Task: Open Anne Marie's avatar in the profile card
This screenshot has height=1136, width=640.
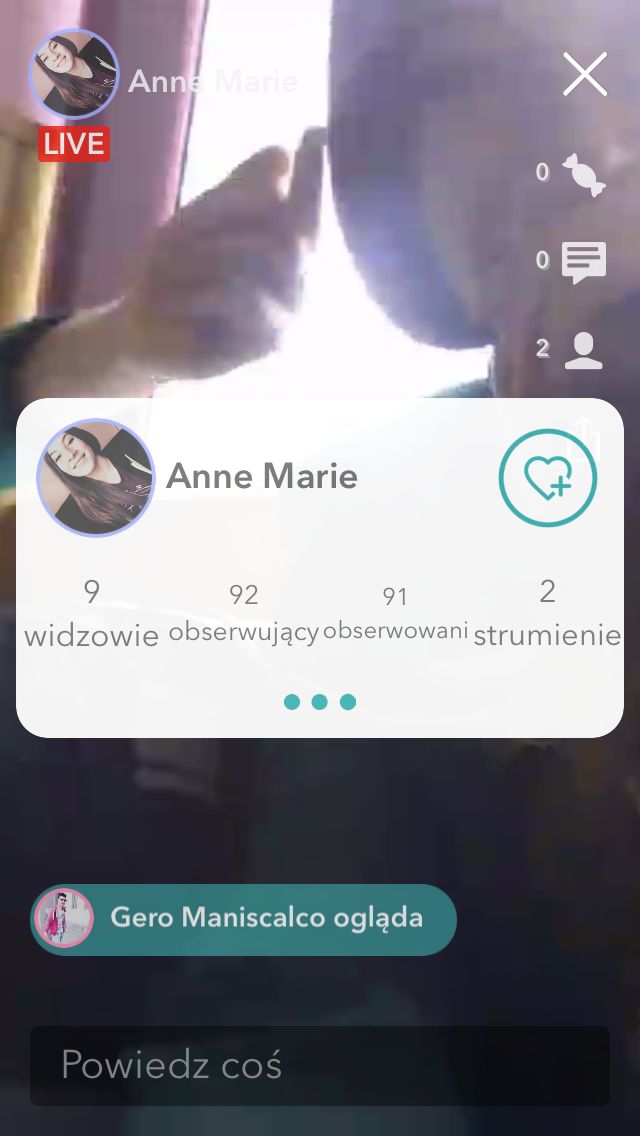Action: pyautogui.click(x=96, y=477)
